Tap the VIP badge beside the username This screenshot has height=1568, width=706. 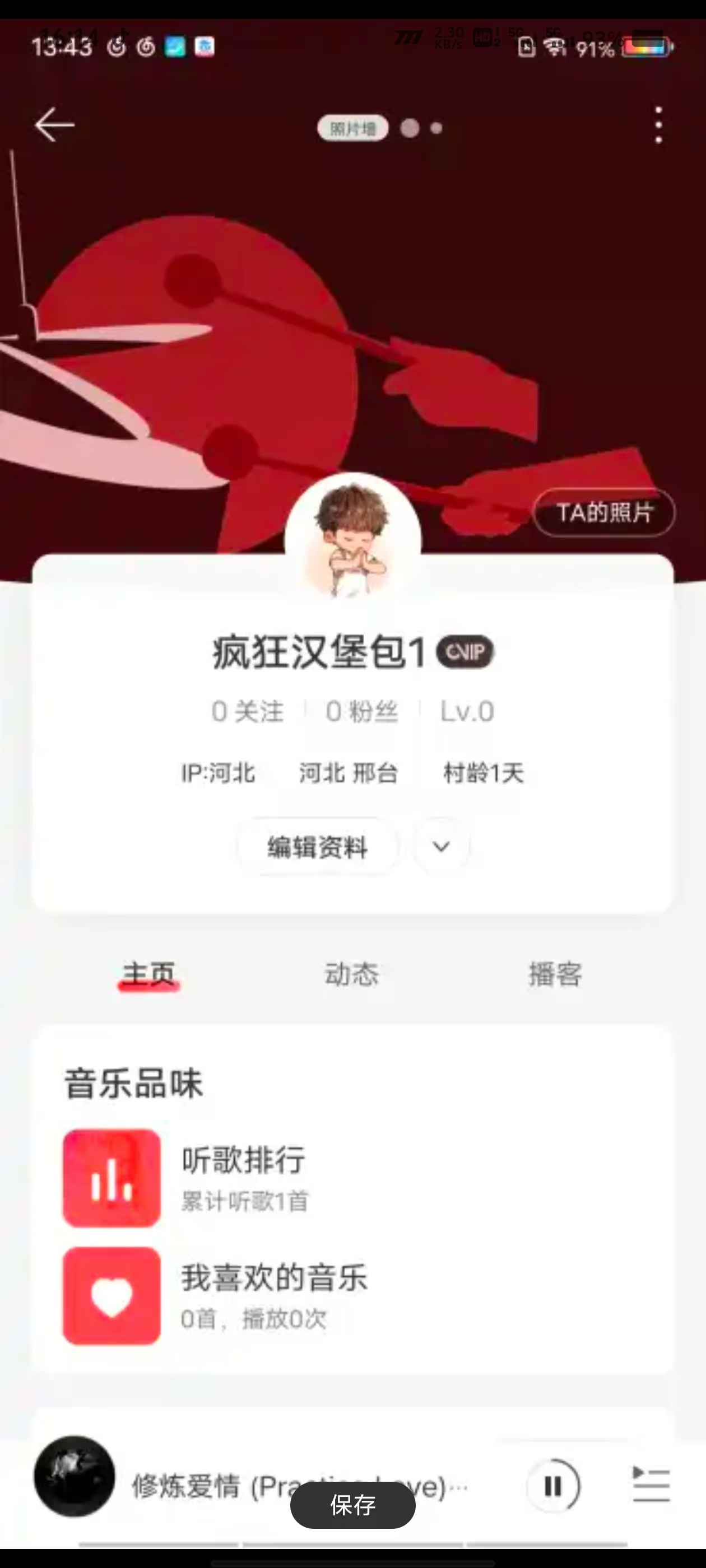coord(466,652)
